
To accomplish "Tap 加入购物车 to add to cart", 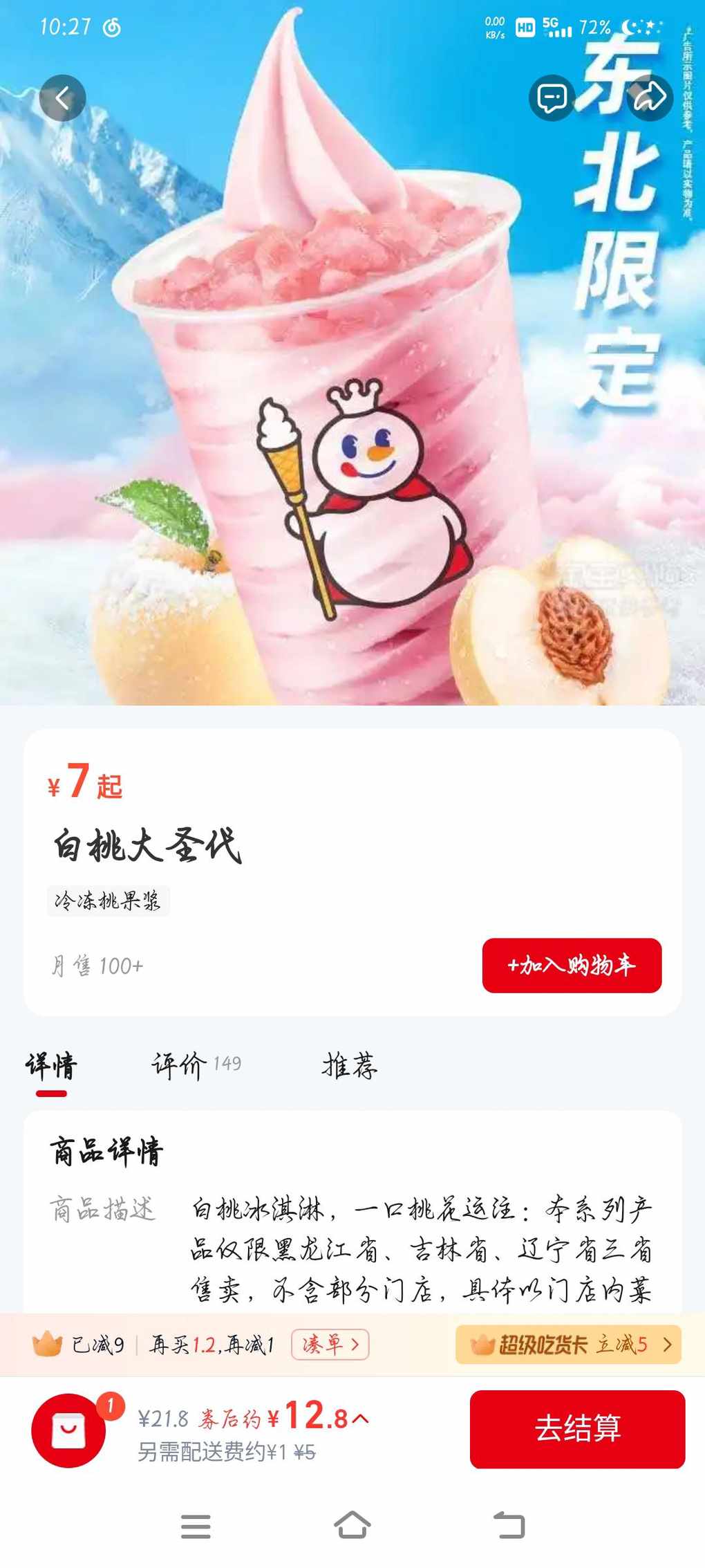I will (572, 965).
